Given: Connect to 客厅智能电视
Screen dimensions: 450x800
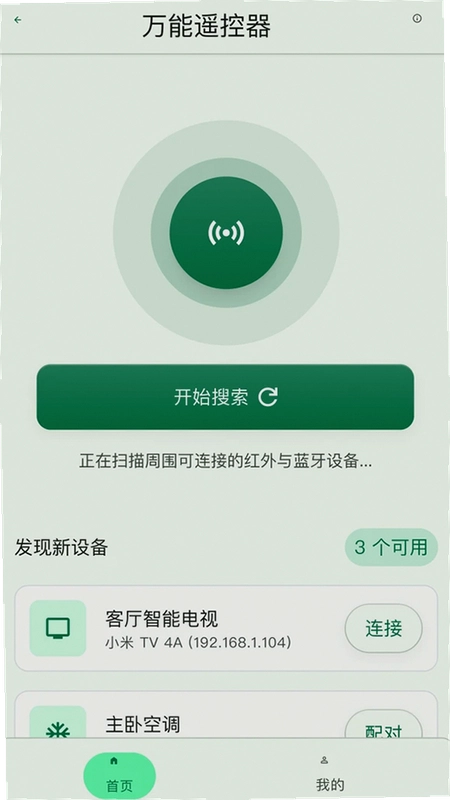Looking at the screenshot, I should pyautogui.click(x=384, y=628).
